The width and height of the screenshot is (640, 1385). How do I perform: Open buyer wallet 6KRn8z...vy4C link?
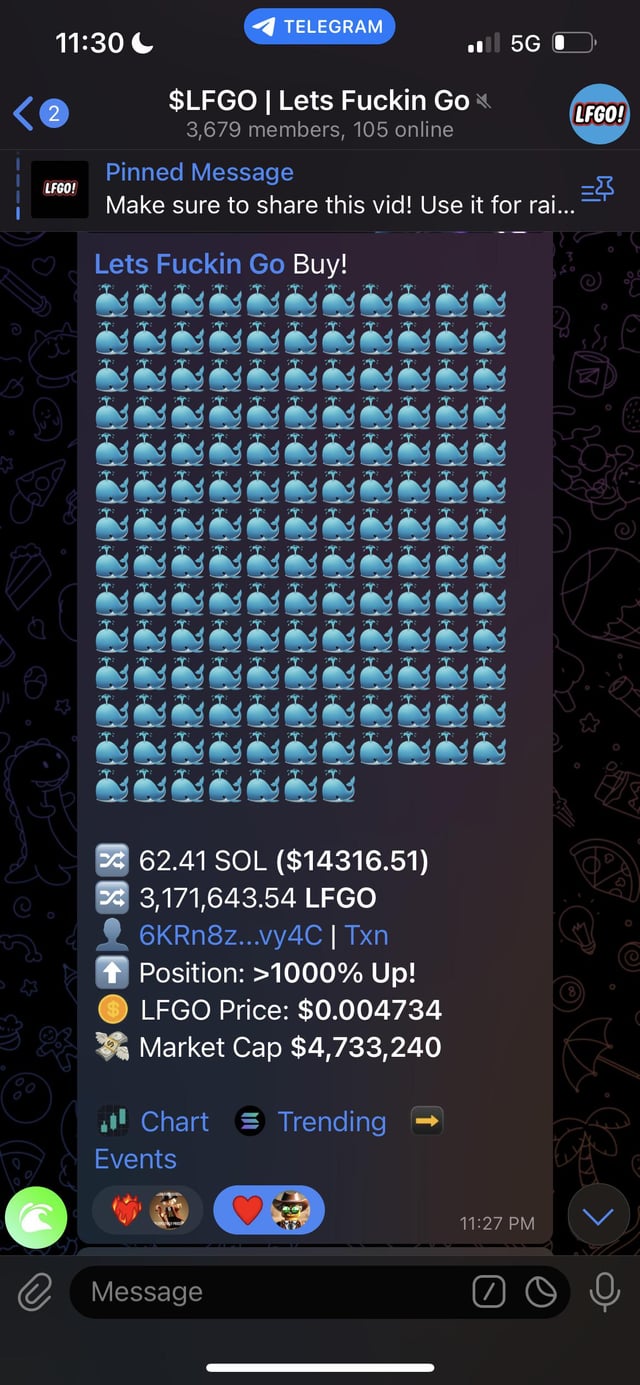point(230,936)
